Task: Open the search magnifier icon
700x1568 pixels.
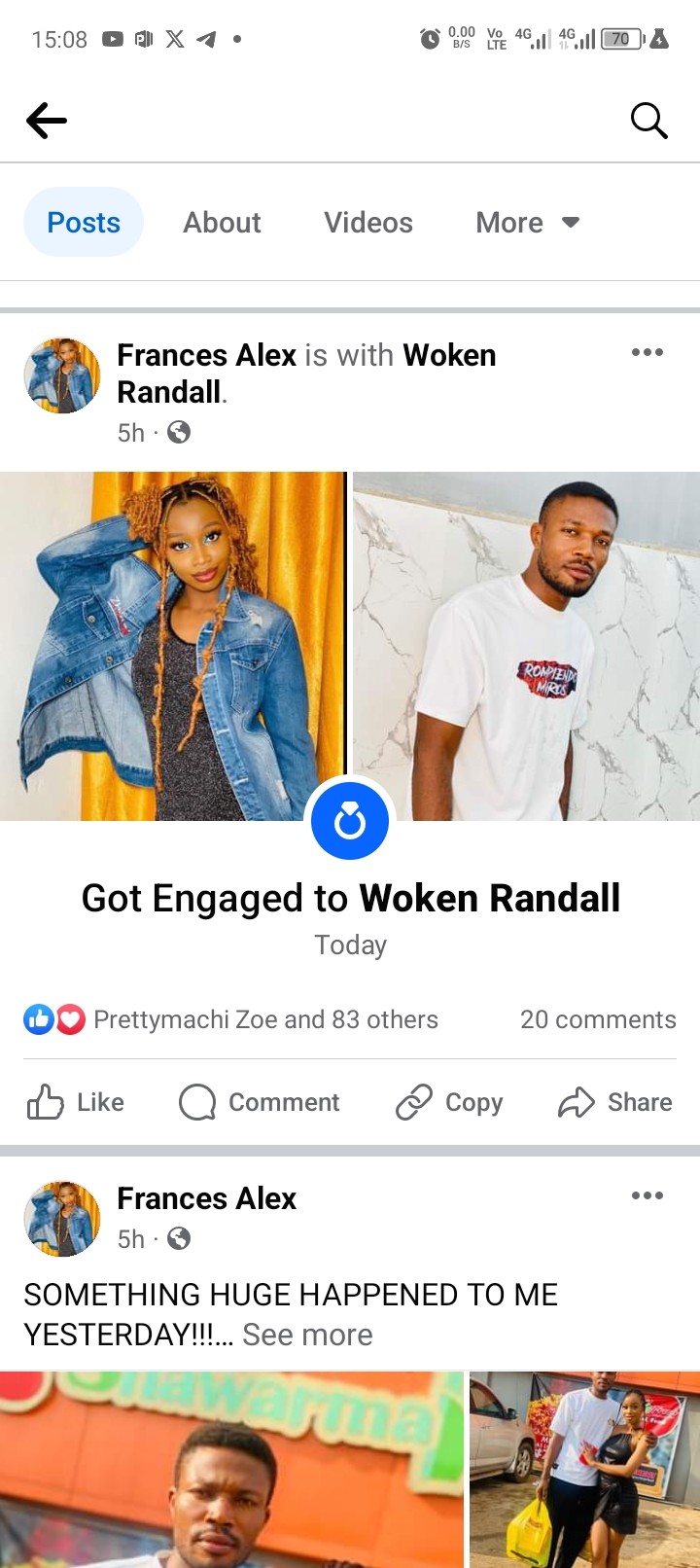Action: 648,121
